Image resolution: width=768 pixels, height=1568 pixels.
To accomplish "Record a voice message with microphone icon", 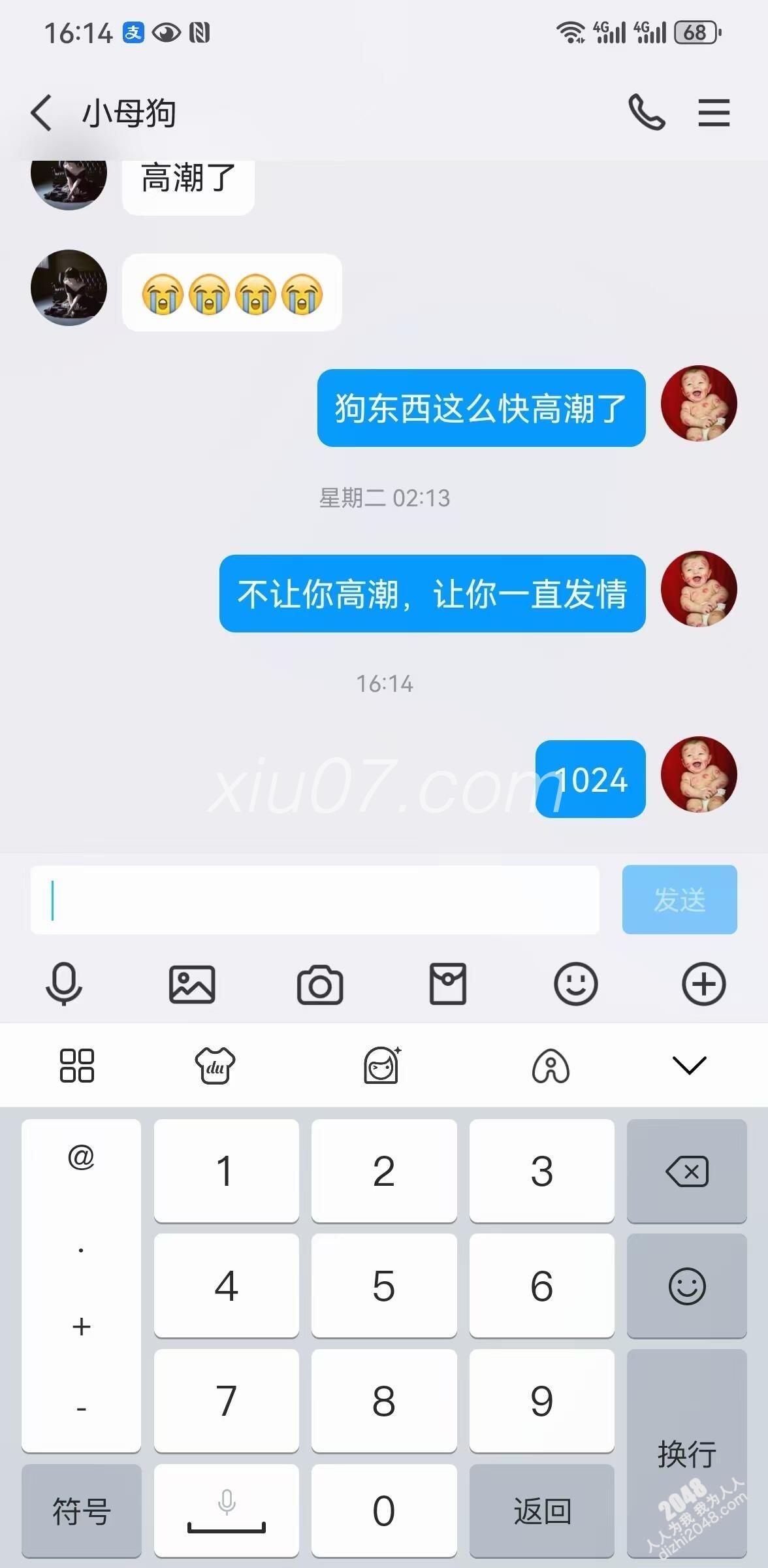I will [64, 984].
